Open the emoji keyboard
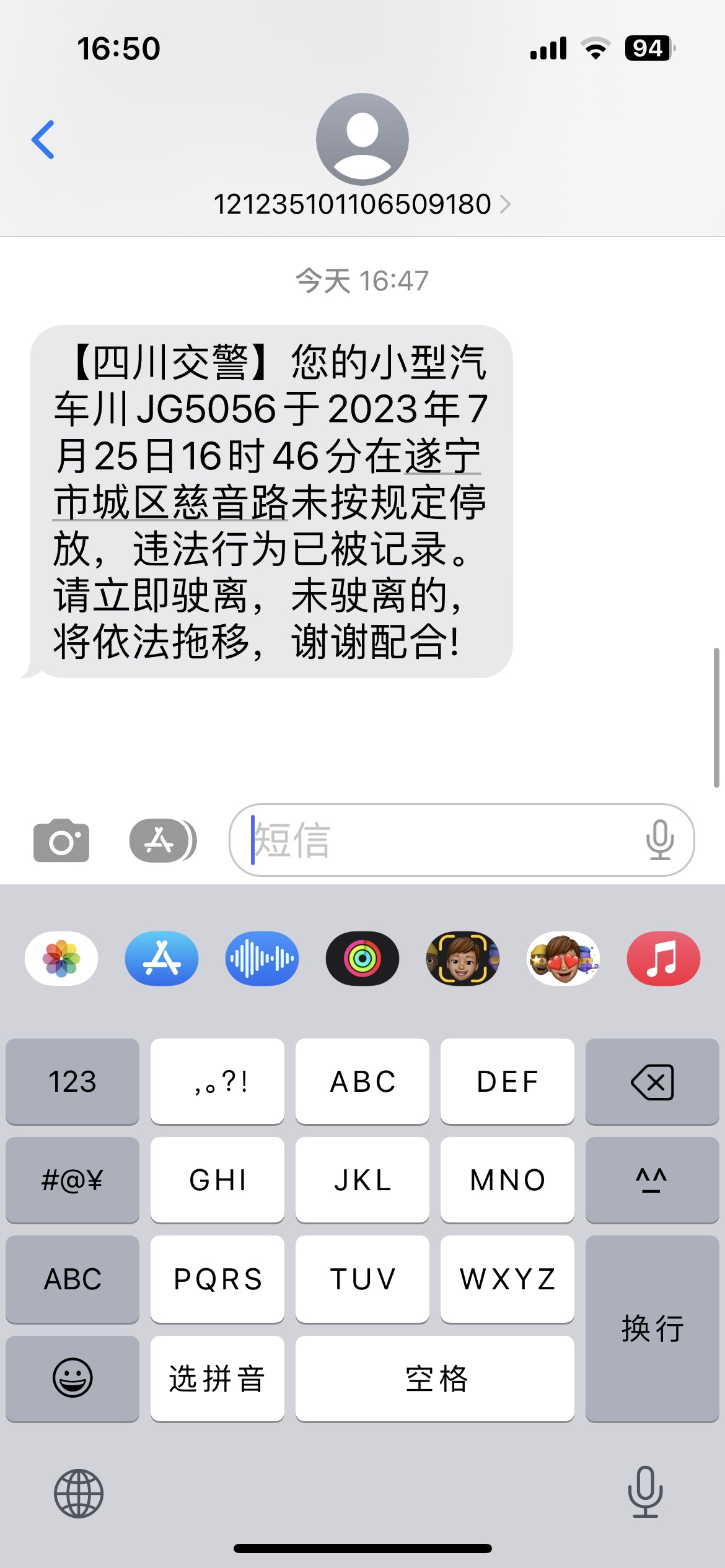This screenshot has width=725, height=1568. [72, 1378]
